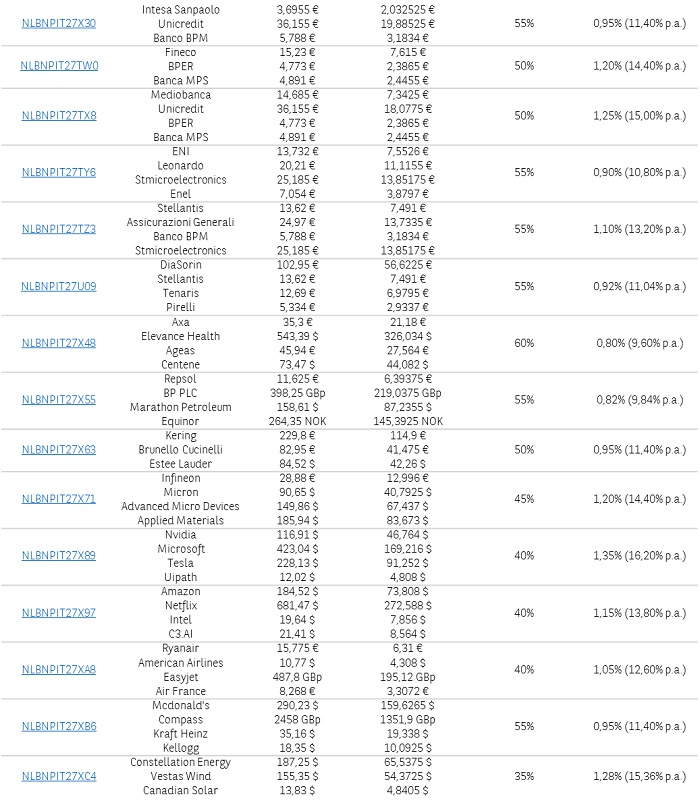Open the NLBNPIT27X89 link
This screenshot has height=805, width=700.
coord(59,556)
